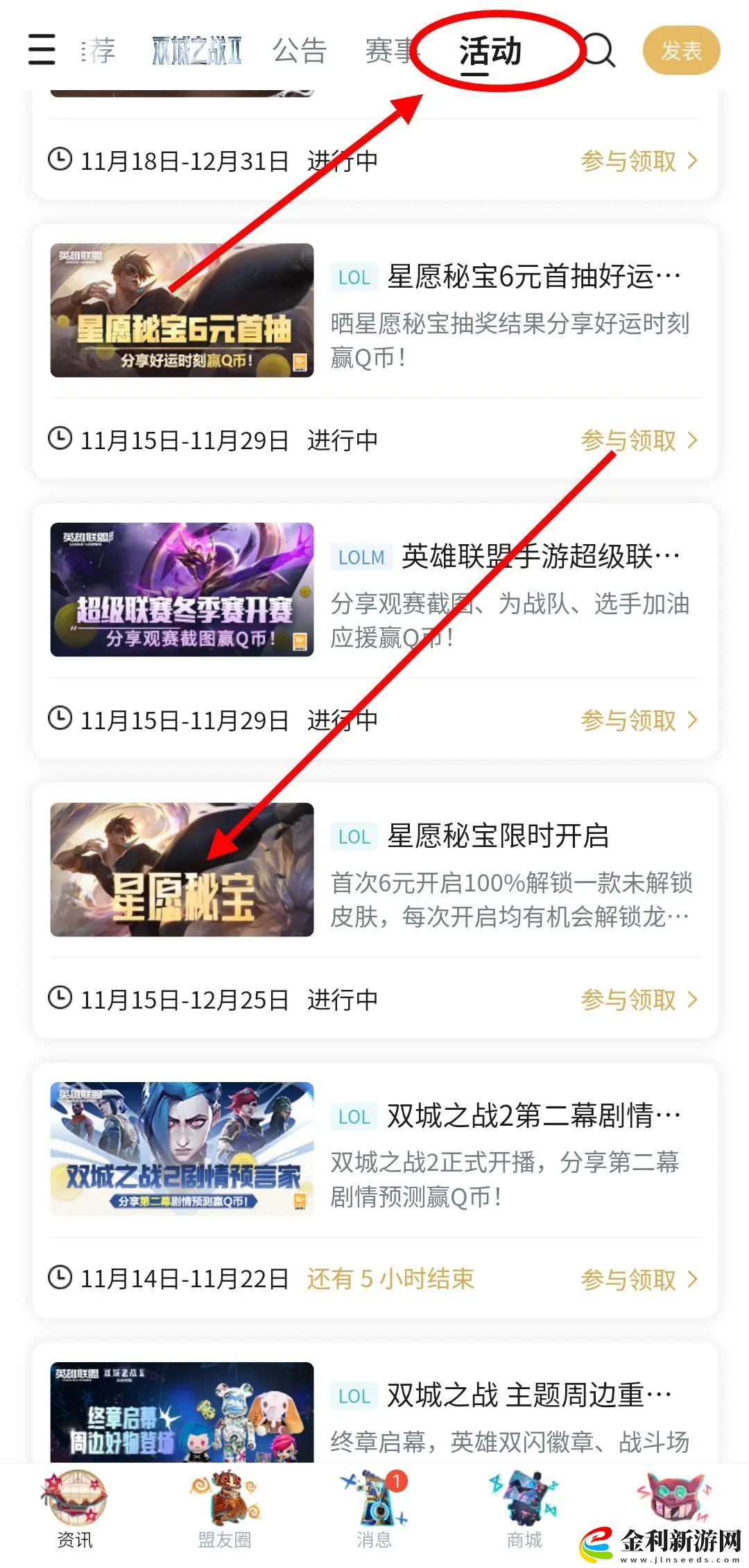749x1568 pixels.
Task: Open the hamburger navigation menu
Action: pyautogui.click(x=41, y=50)
